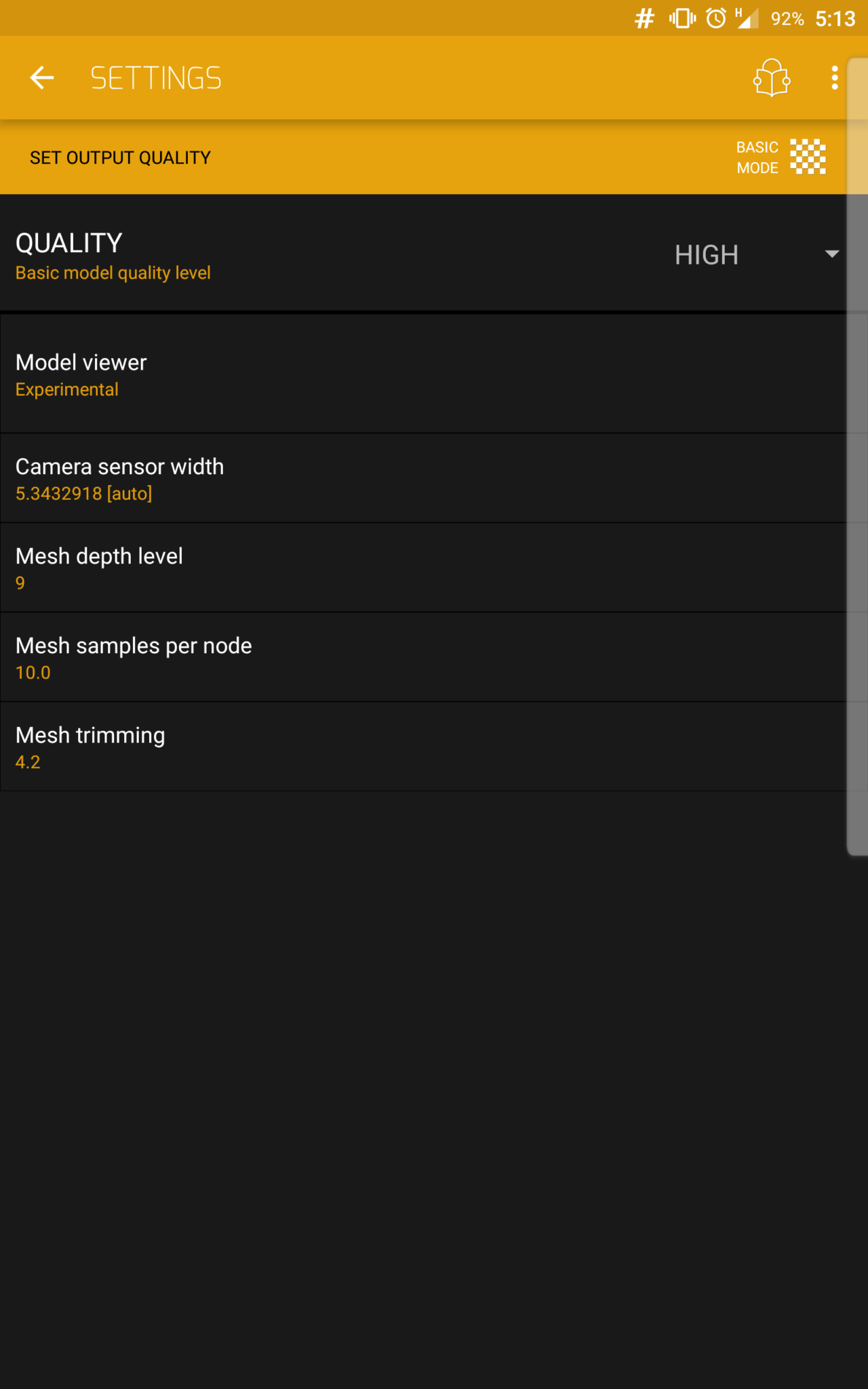This screenshot has width=868, height=1389.
Task: Open the manual book icon
Action: pos(772,78)
